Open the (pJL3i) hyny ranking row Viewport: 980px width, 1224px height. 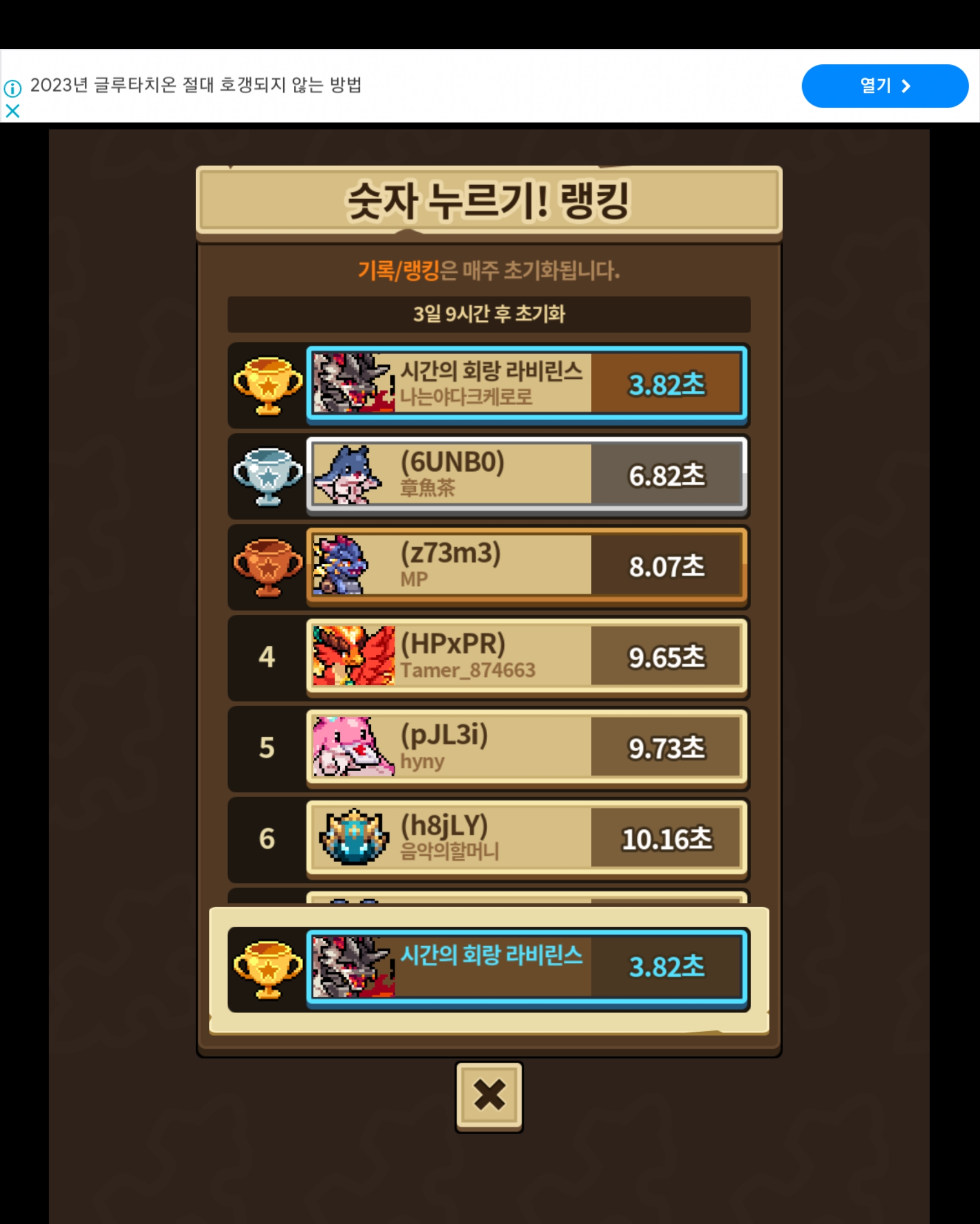[526, 747]
